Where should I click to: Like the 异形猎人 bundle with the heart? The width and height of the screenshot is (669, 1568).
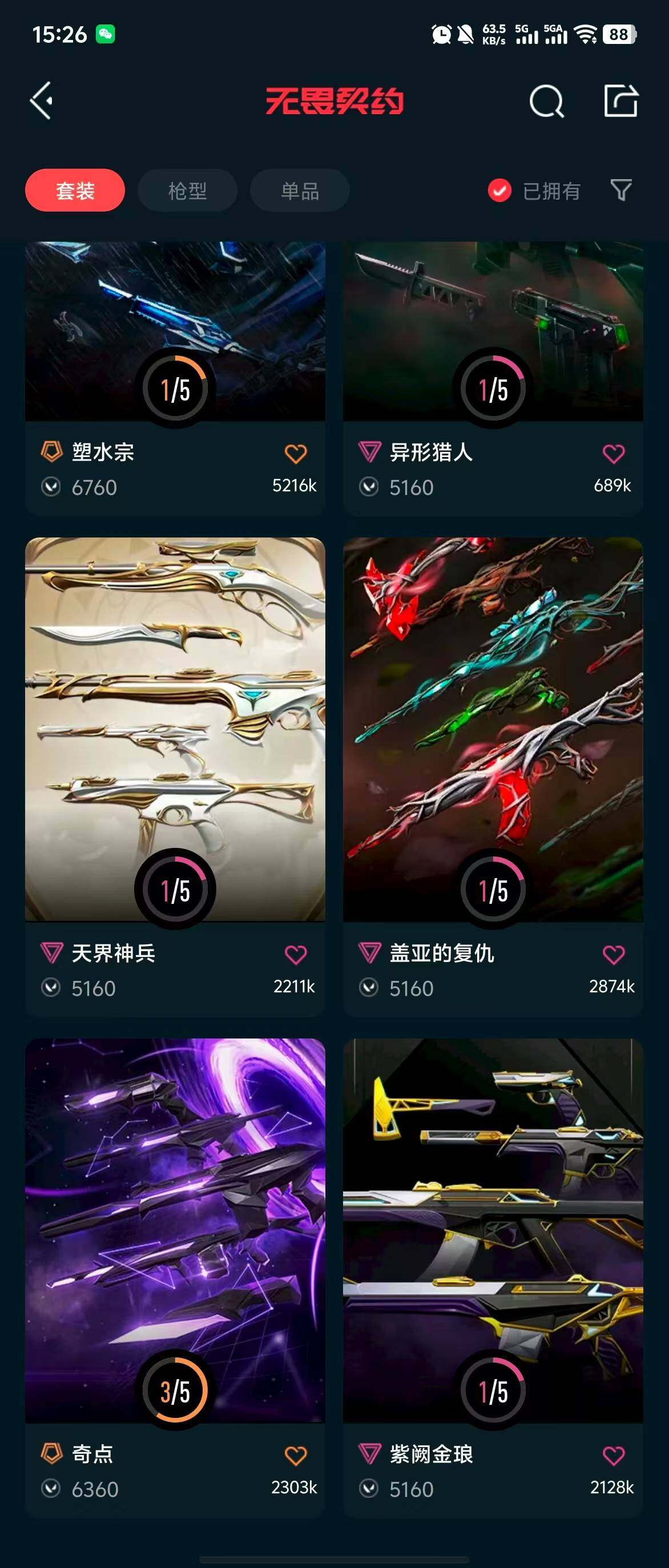click(x=613, y=454)
